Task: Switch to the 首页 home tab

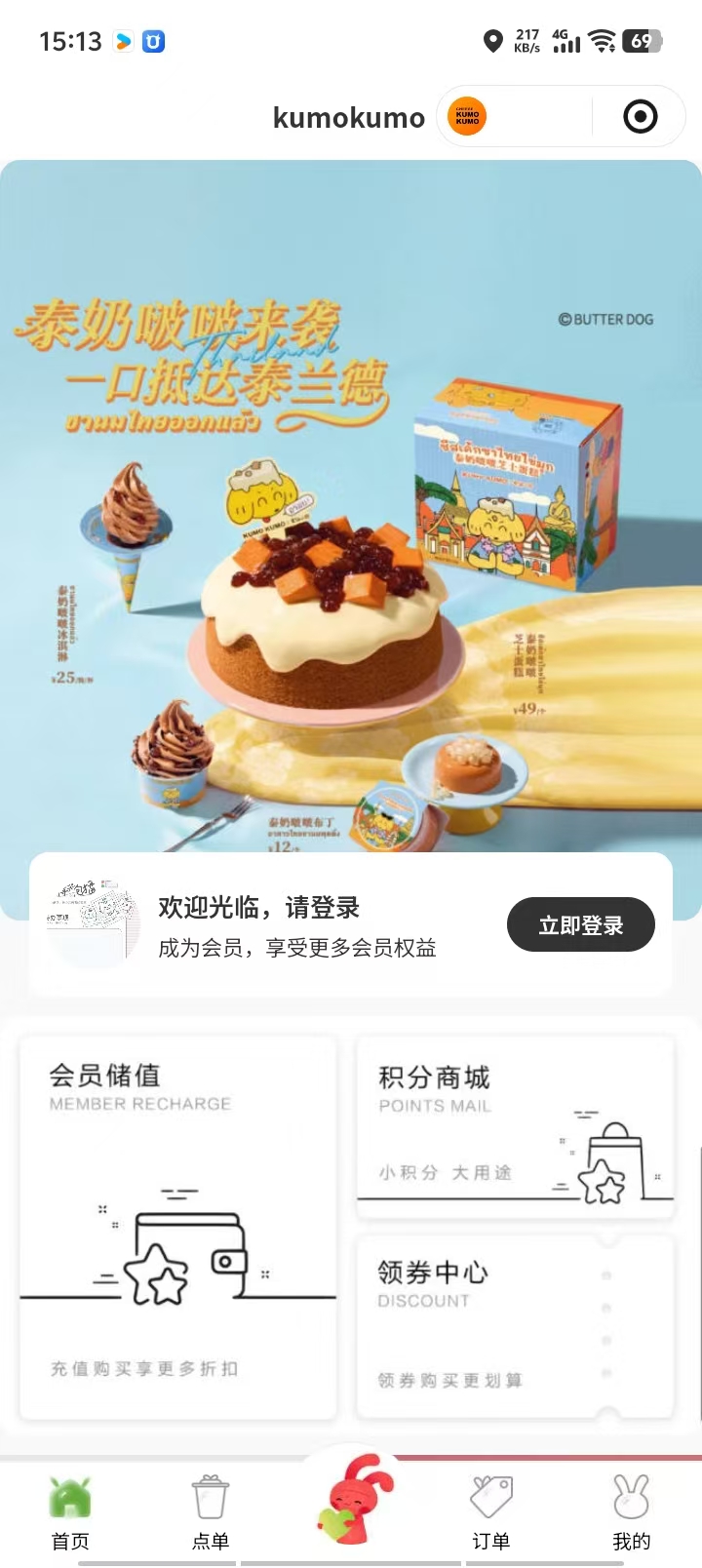Action: (70, 1511)
